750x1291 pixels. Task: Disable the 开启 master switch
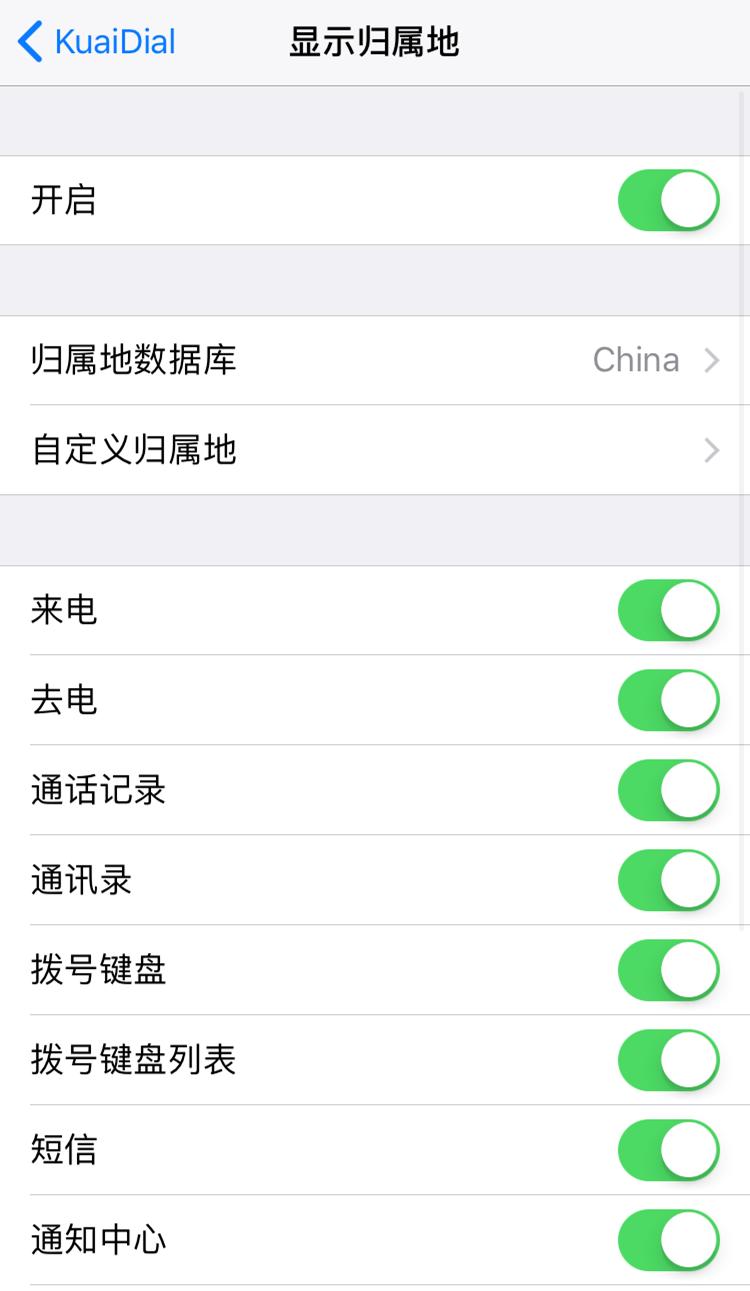click(x=668, y=200)
